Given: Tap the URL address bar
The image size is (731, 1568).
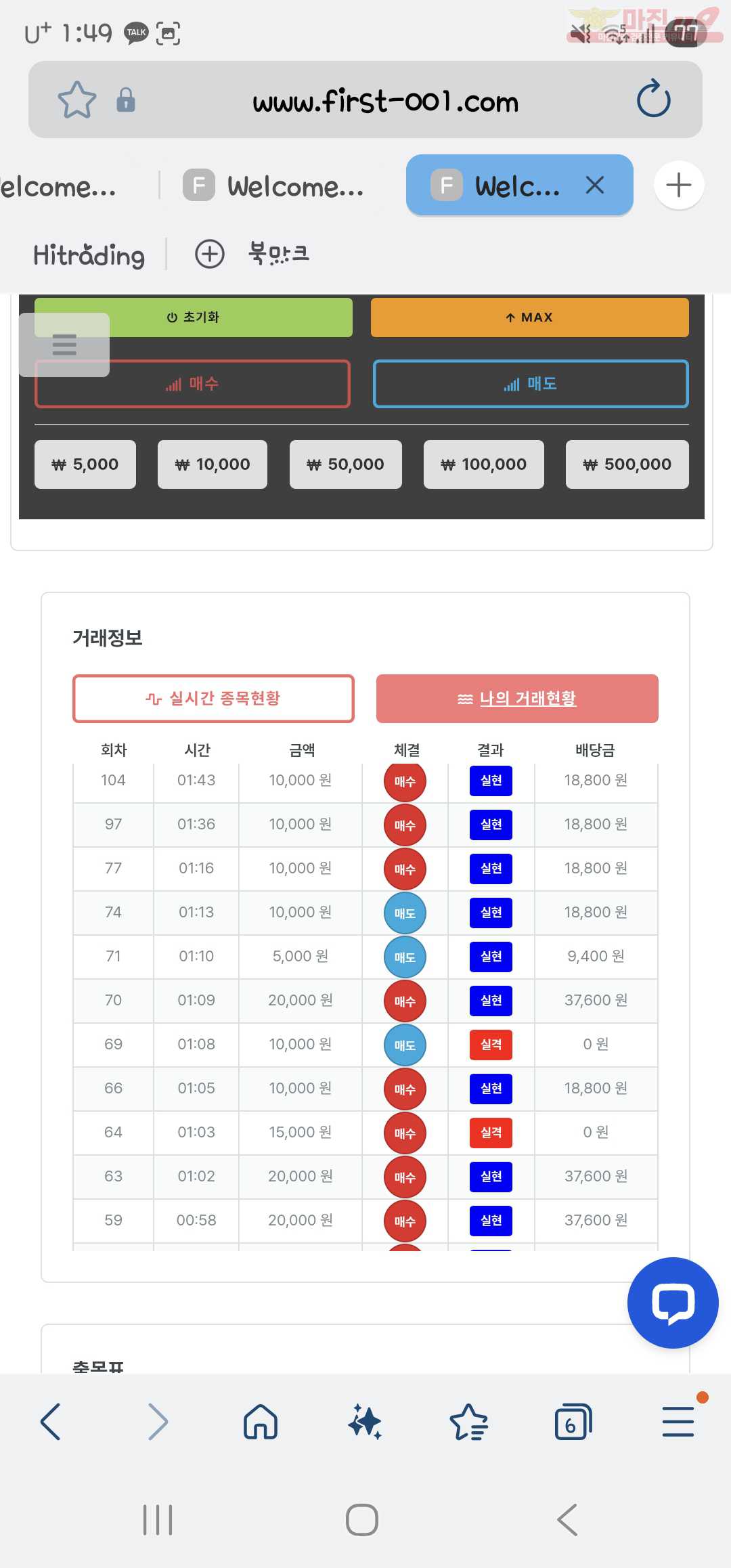Looking at the screenshot, I should point(385,102).
